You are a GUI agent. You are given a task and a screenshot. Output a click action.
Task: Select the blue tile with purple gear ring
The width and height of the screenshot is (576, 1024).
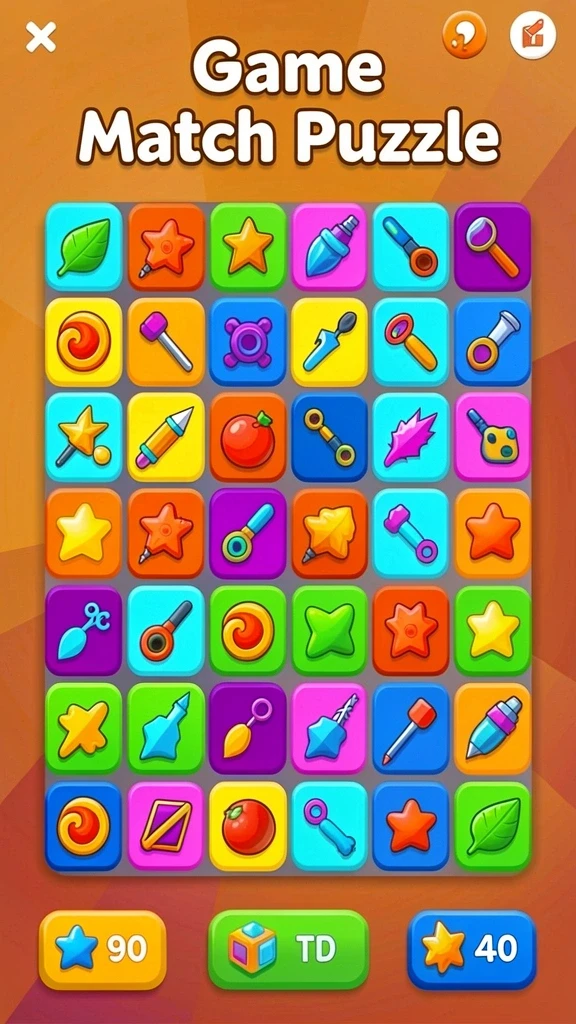pos(248,342)
